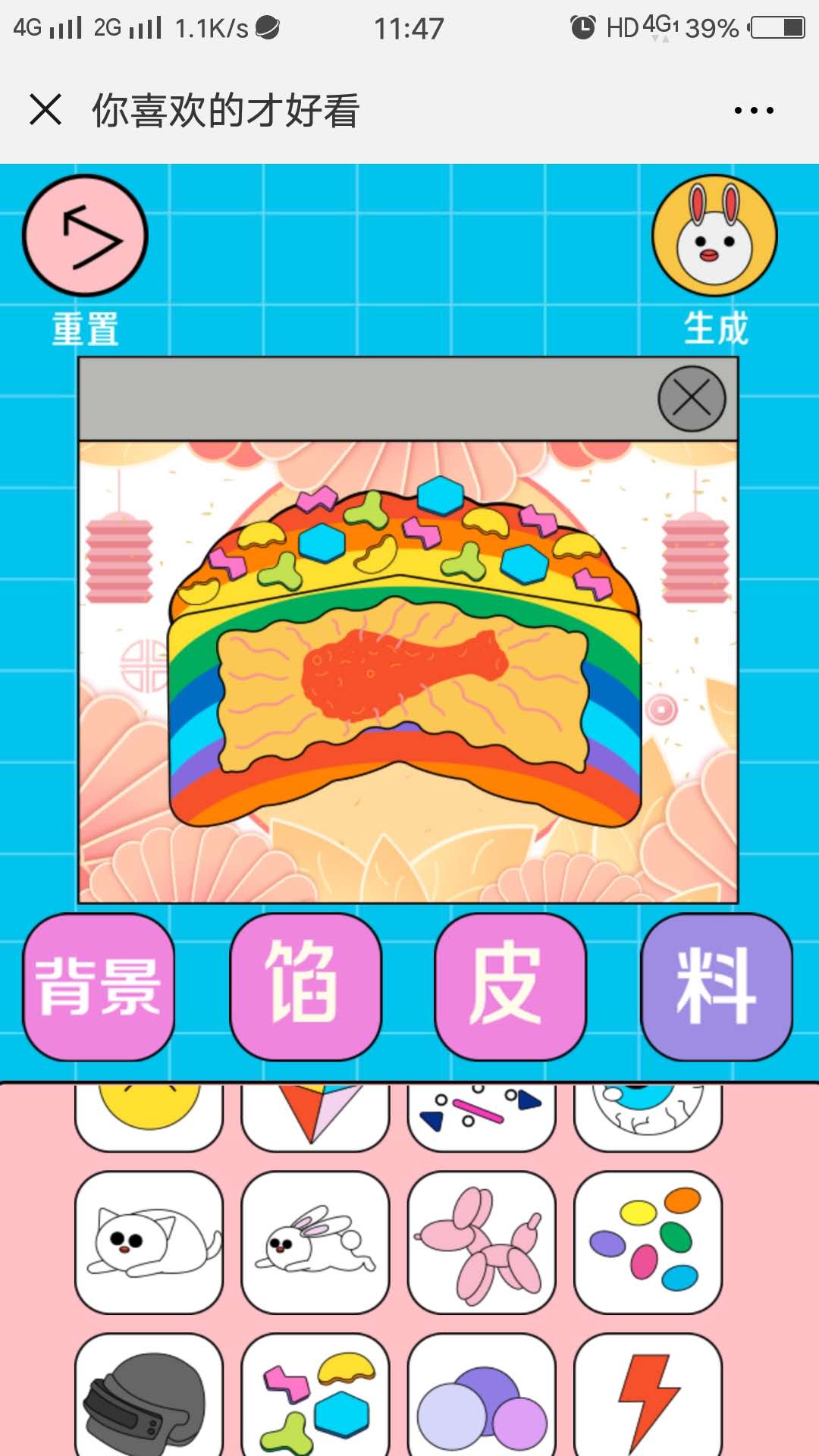Viewport: 819px width, 1456px height.
Task: Dismiss the mooncake preview window
Action: click(x=692, y=399)
